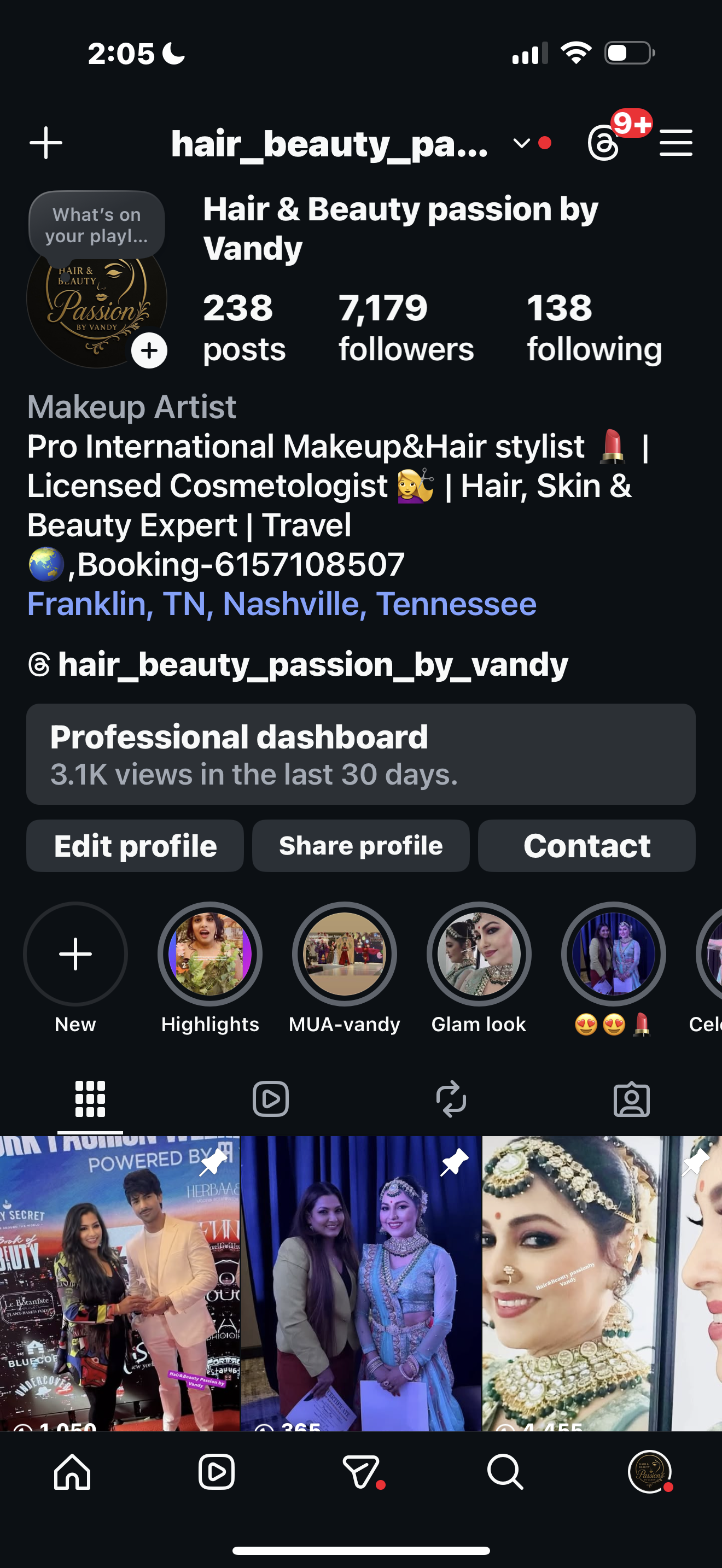Switch to the reposts tab
Viewport: 722px width, 1568px height.
tap(451, 1099)
